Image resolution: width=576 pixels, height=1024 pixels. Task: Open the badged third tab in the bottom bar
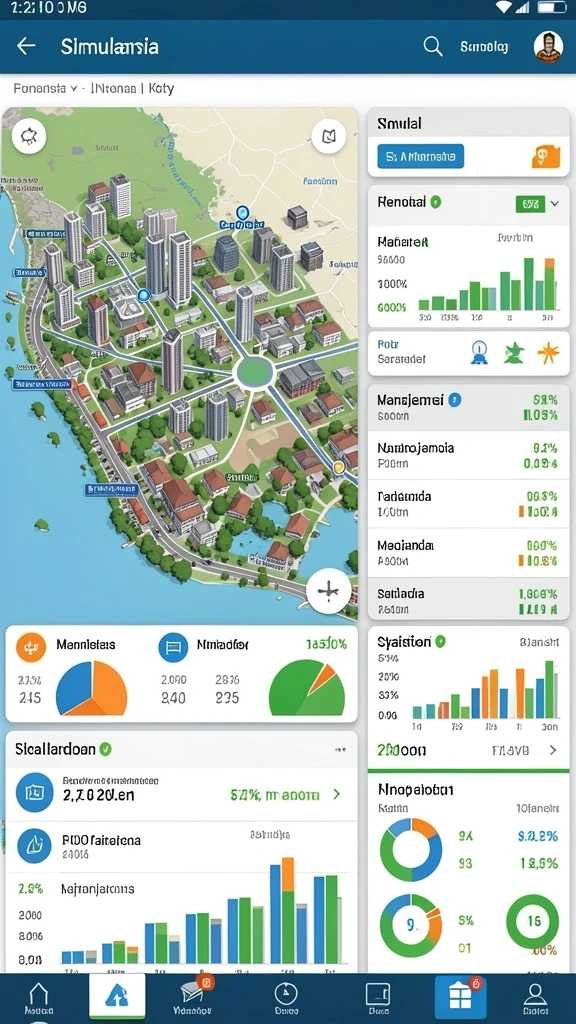tap(195, 999)
